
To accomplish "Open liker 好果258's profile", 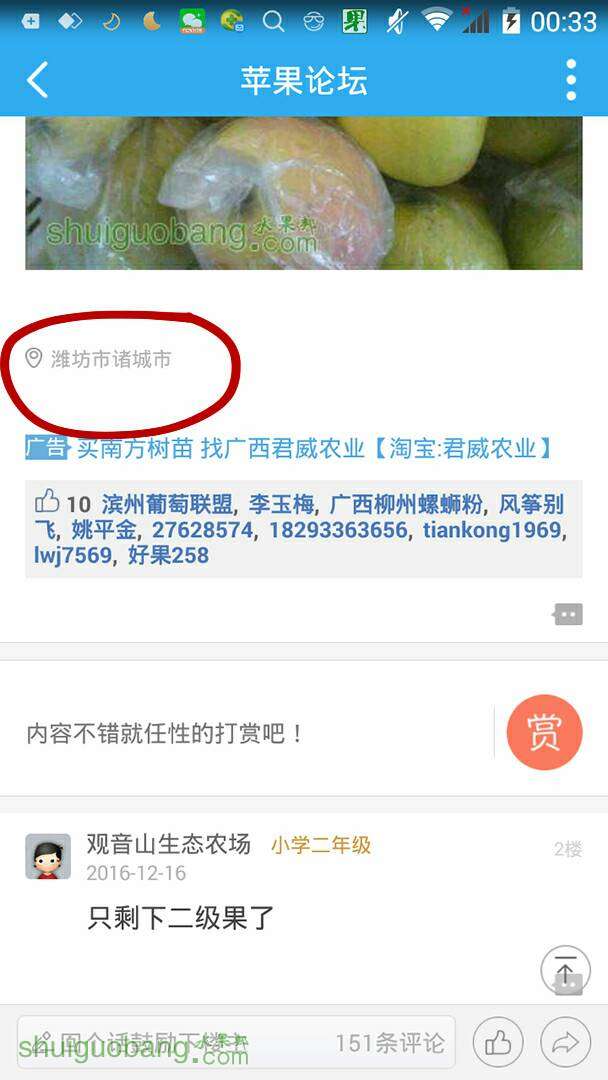I will coord(168,555).
